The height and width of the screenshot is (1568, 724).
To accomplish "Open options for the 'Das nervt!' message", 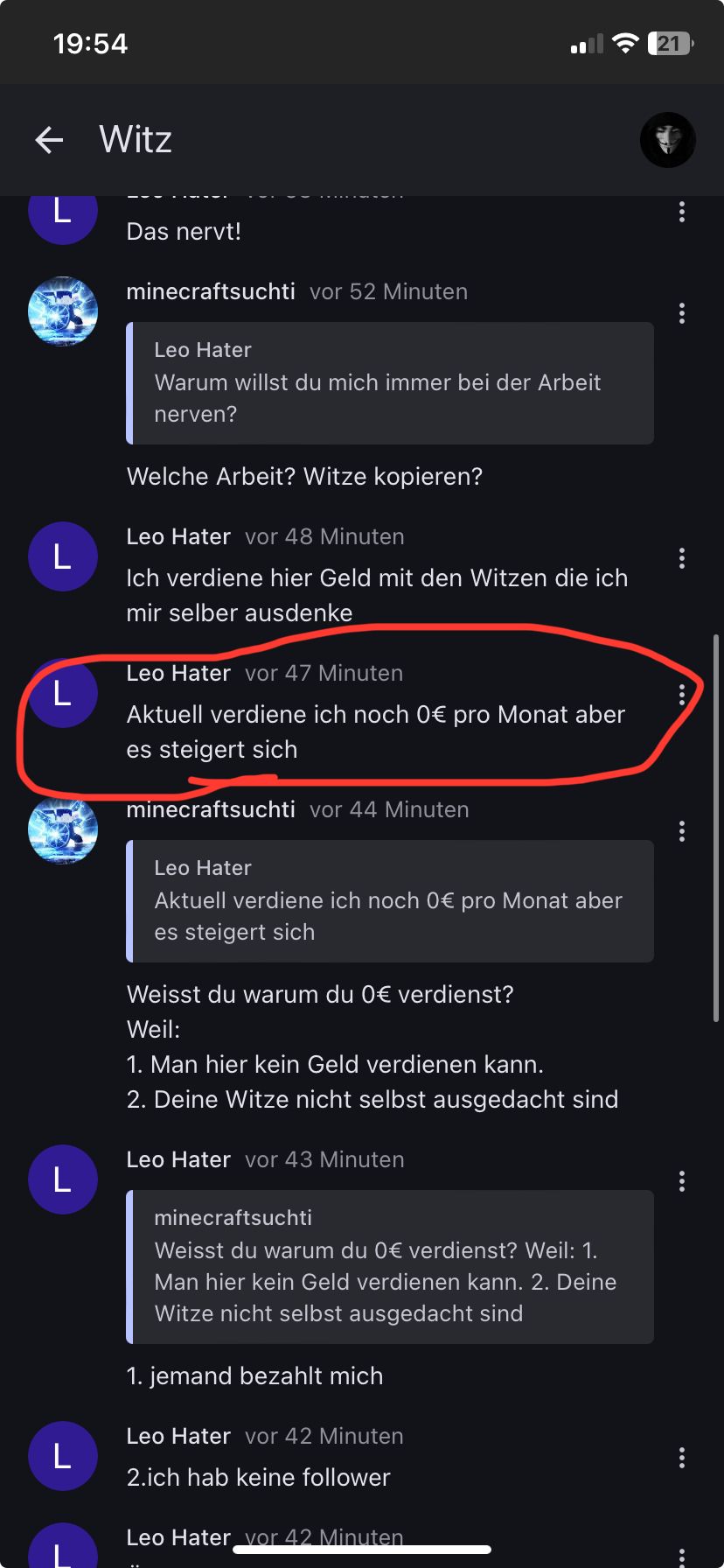I will coord(681,212).
